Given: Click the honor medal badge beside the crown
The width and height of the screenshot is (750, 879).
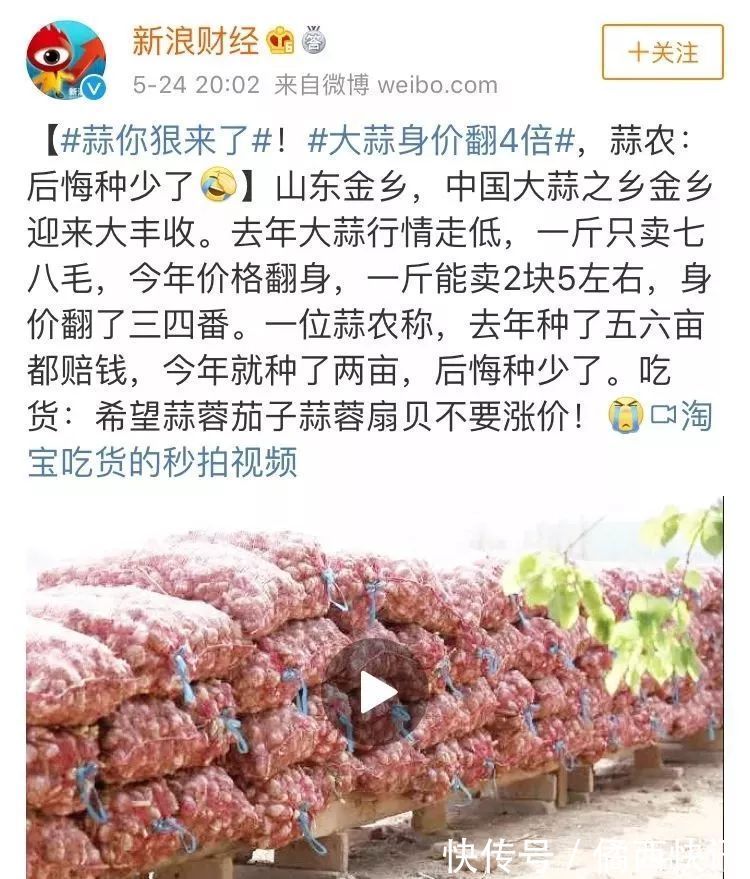Looking at the screenshot, I should tap(312, 38).
